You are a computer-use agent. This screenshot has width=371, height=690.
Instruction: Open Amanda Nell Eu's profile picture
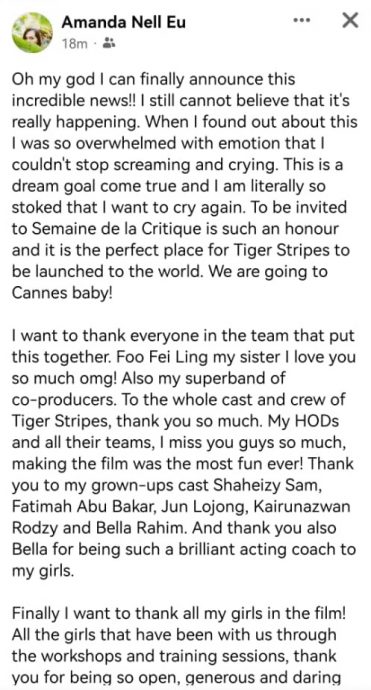[x=32, y=33]
